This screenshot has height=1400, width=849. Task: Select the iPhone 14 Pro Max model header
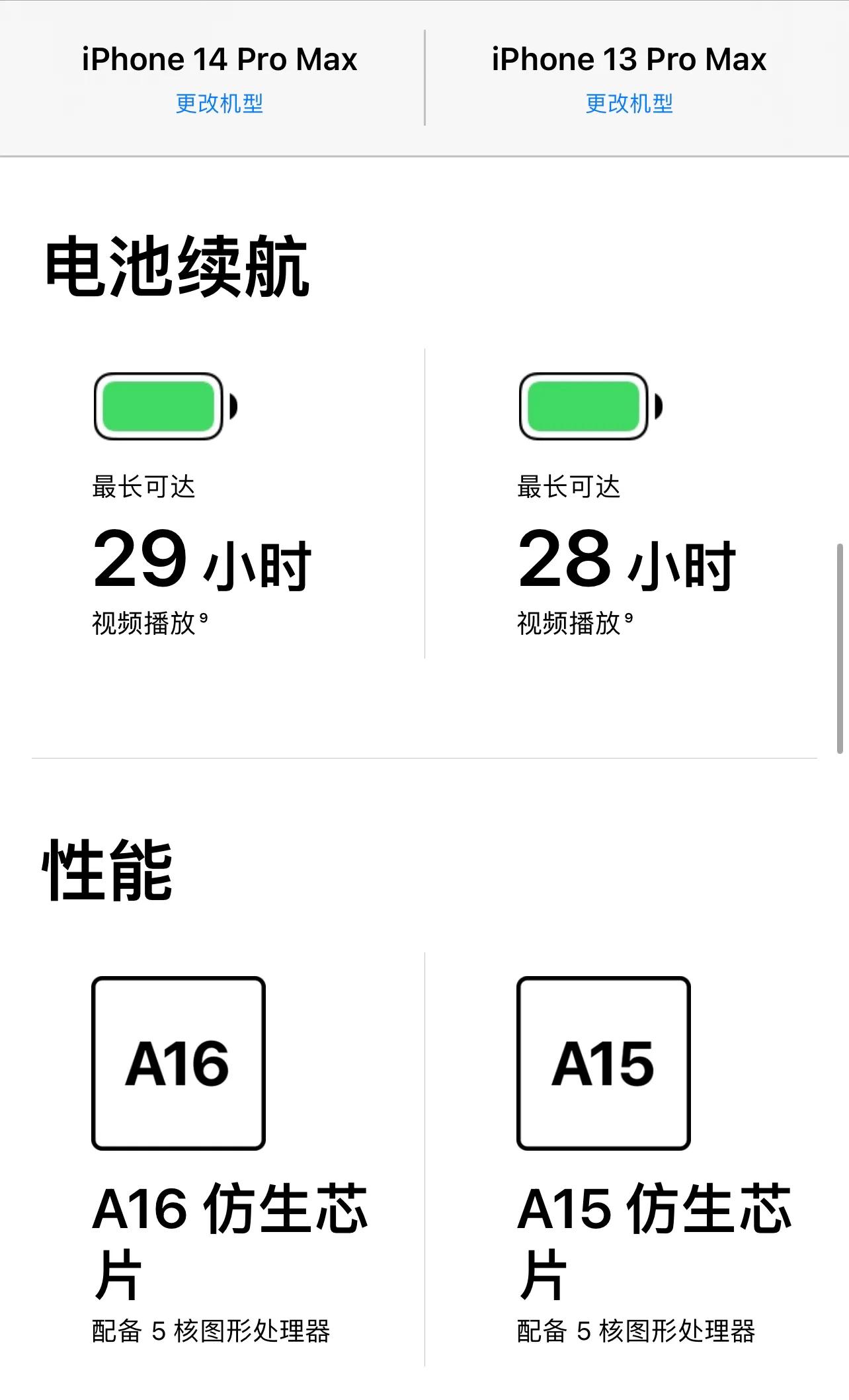pos(219,59)
